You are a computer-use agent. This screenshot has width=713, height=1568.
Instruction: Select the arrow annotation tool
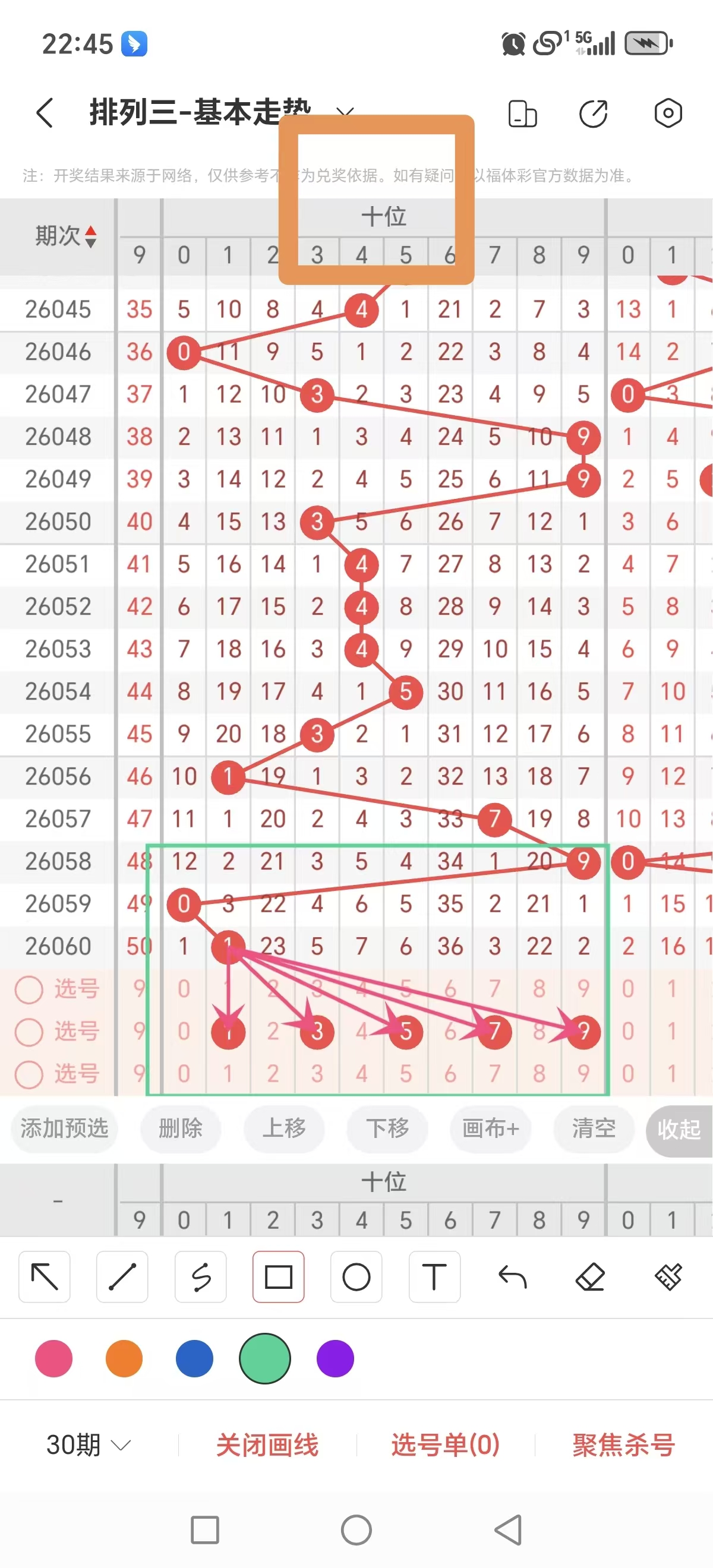44,1277
